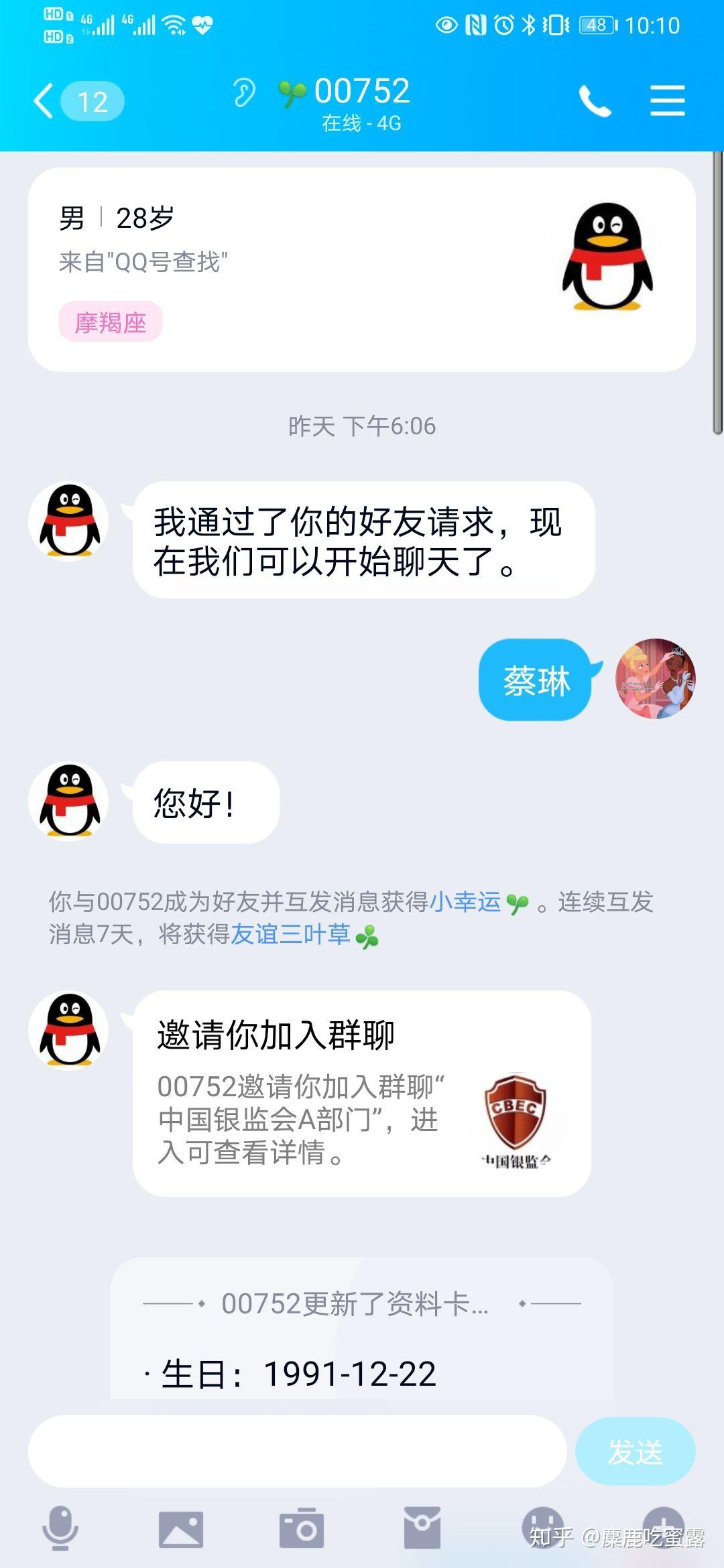Open the chat settings menu
The height and width of the screenshot is (1568, 724).
coord(667,101)
